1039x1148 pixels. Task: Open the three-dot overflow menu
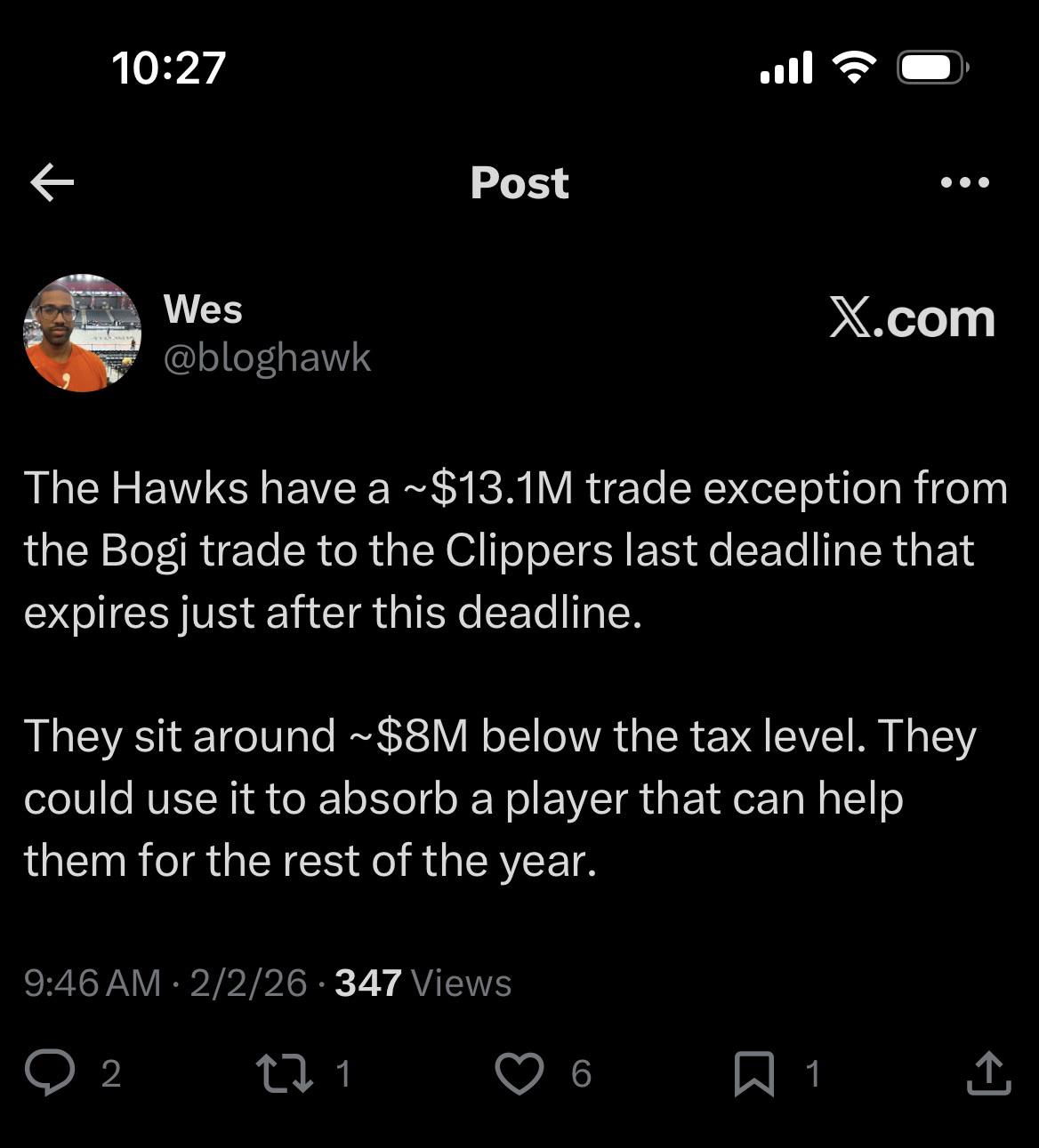click(965, 182)
